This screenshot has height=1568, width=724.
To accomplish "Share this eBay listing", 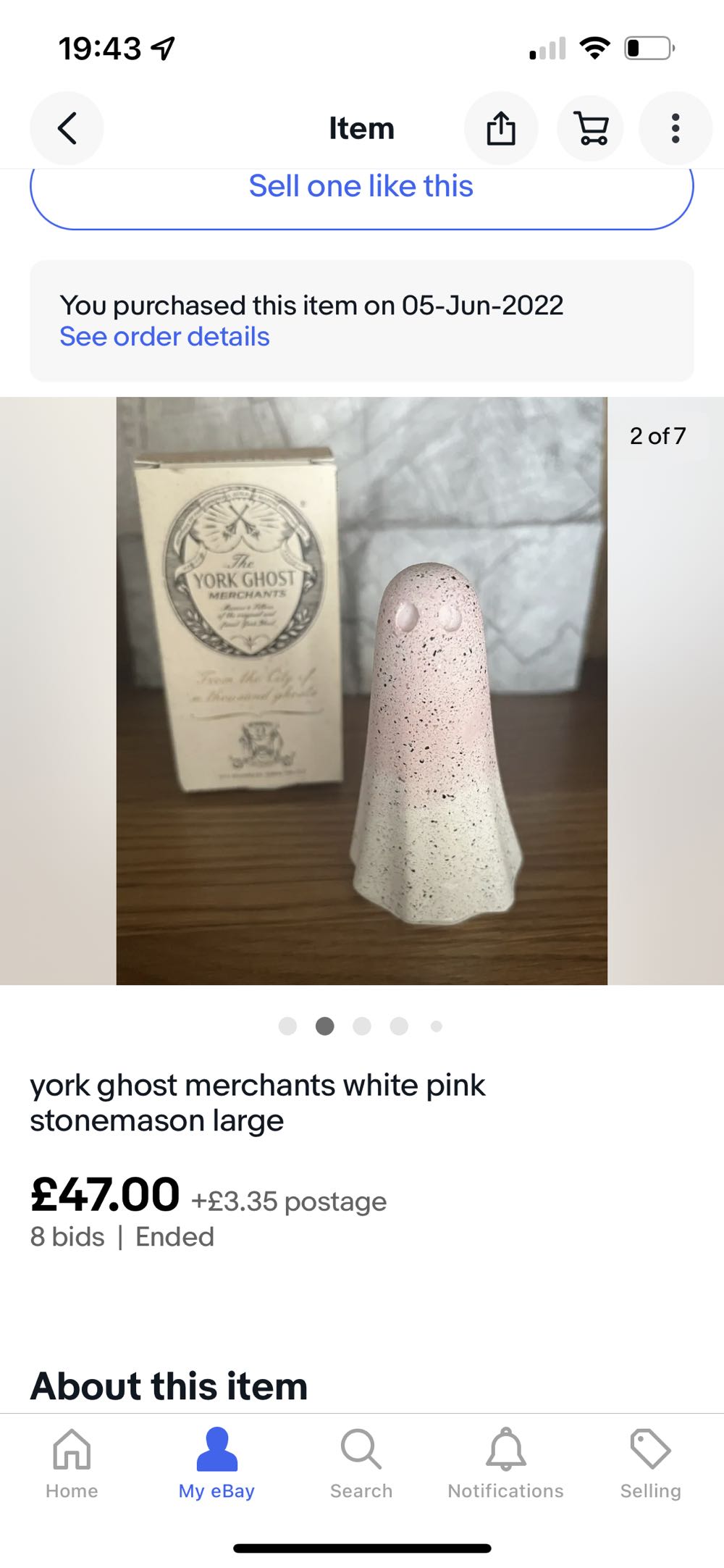I will (500, 129).
